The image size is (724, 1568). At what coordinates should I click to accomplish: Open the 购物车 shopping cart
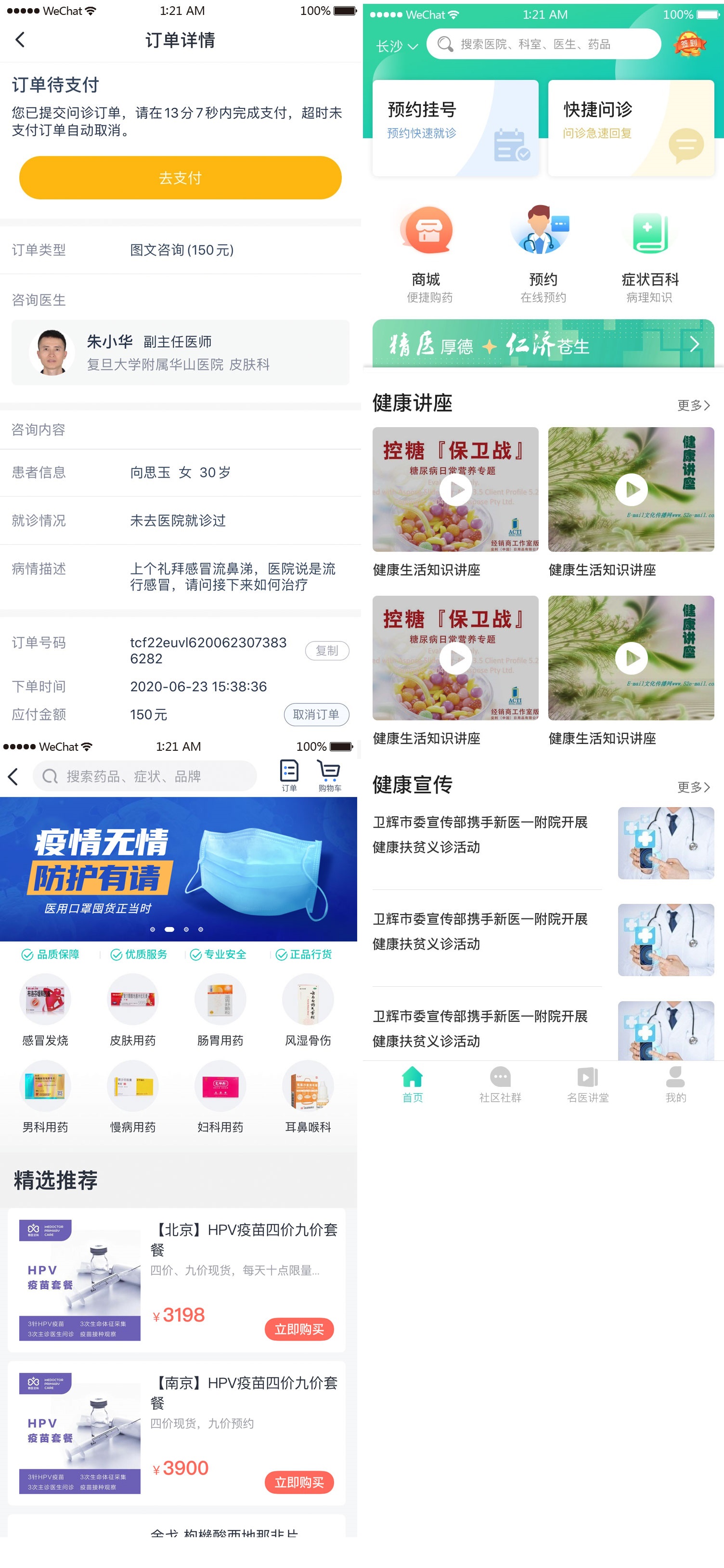[329, 775]
